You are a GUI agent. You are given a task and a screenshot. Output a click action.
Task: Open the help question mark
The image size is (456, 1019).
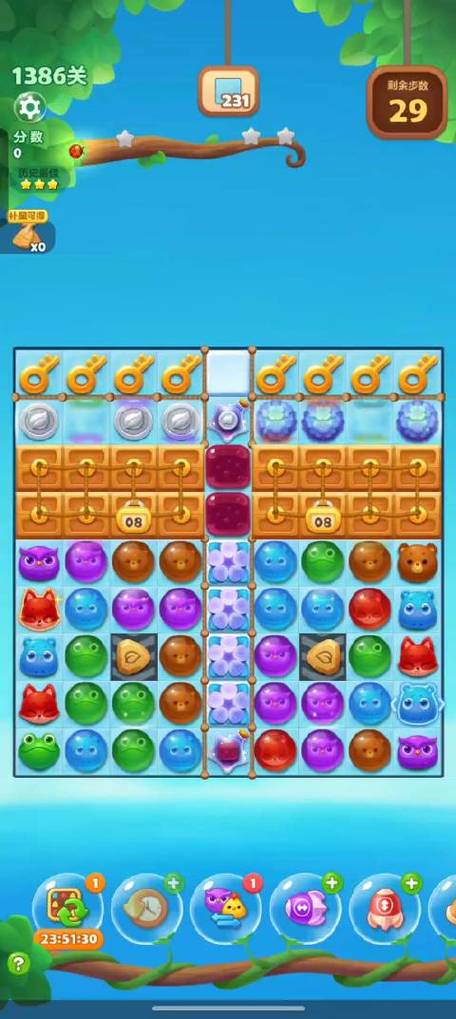19,963
